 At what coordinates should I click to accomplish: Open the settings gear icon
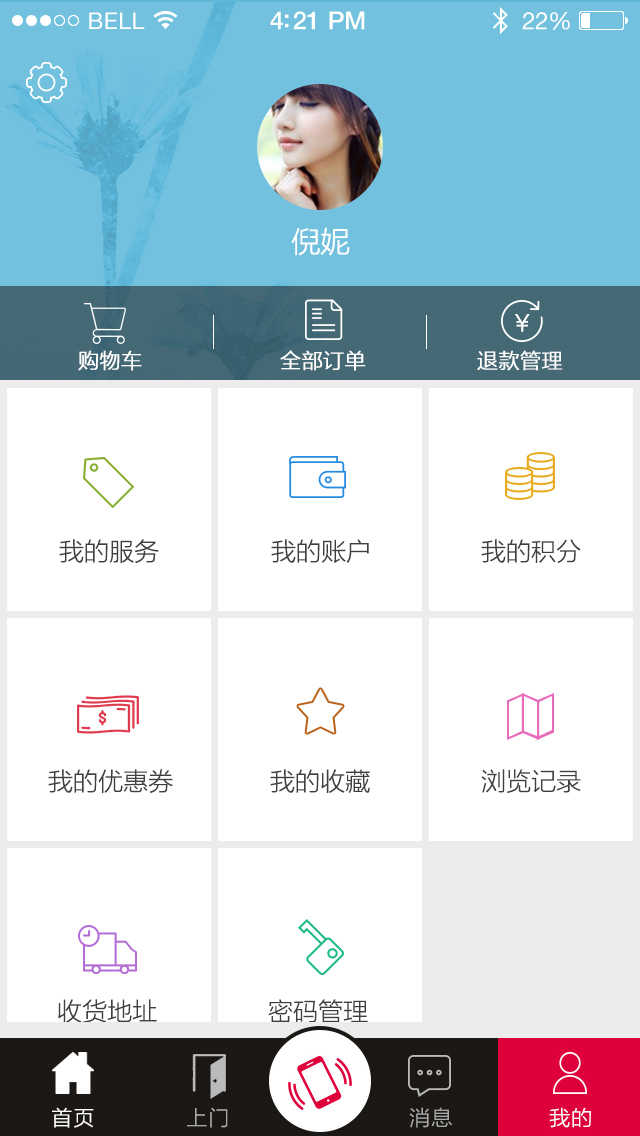point(46,82)
